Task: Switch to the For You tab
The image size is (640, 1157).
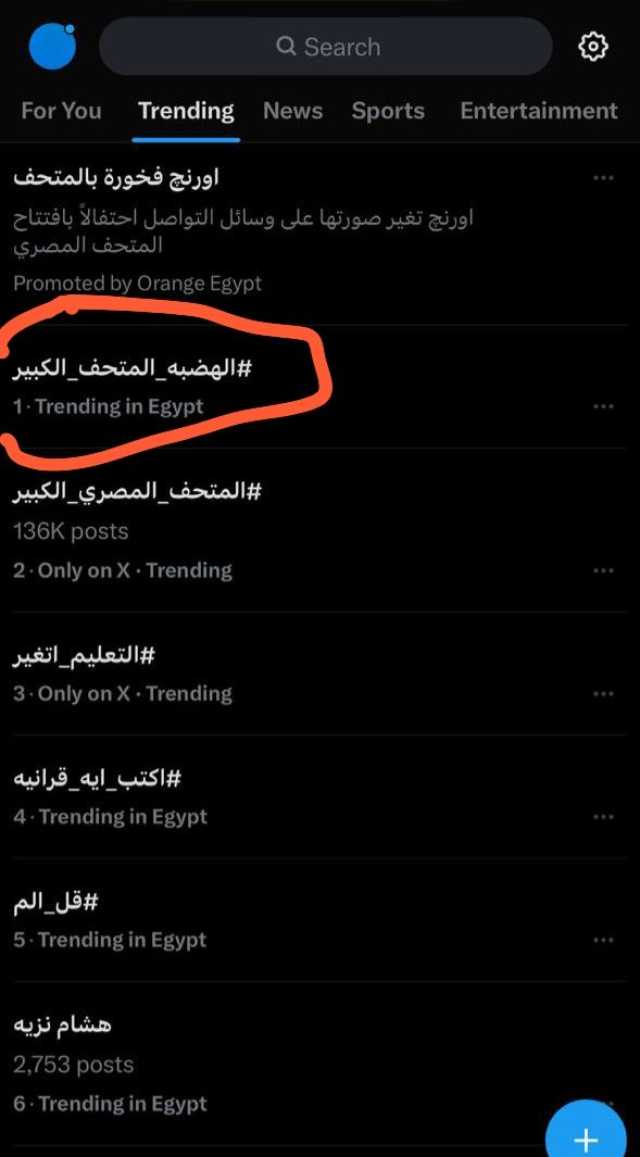Action: point(61,111)
